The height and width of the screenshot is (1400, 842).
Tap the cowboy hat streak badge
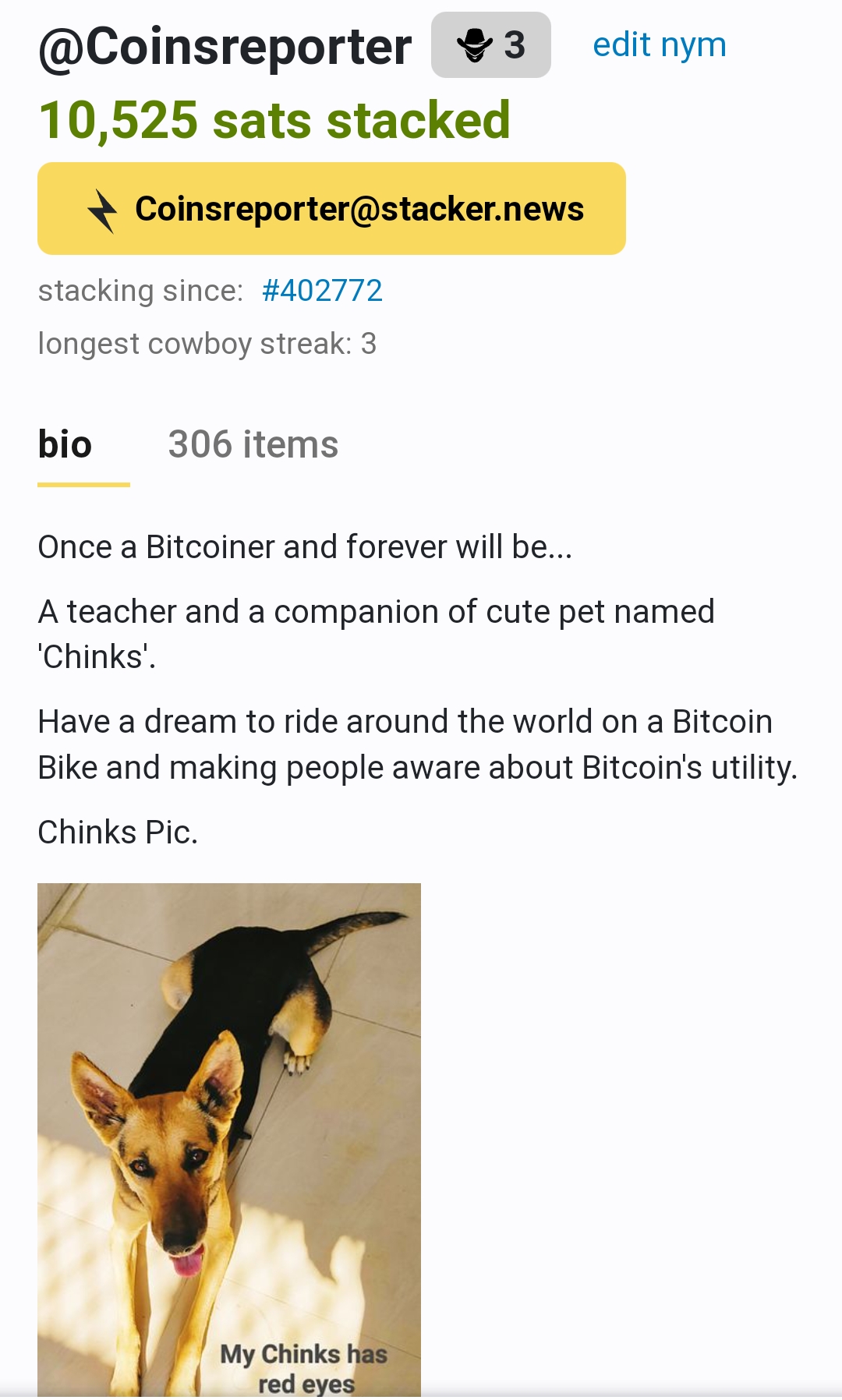490,45
